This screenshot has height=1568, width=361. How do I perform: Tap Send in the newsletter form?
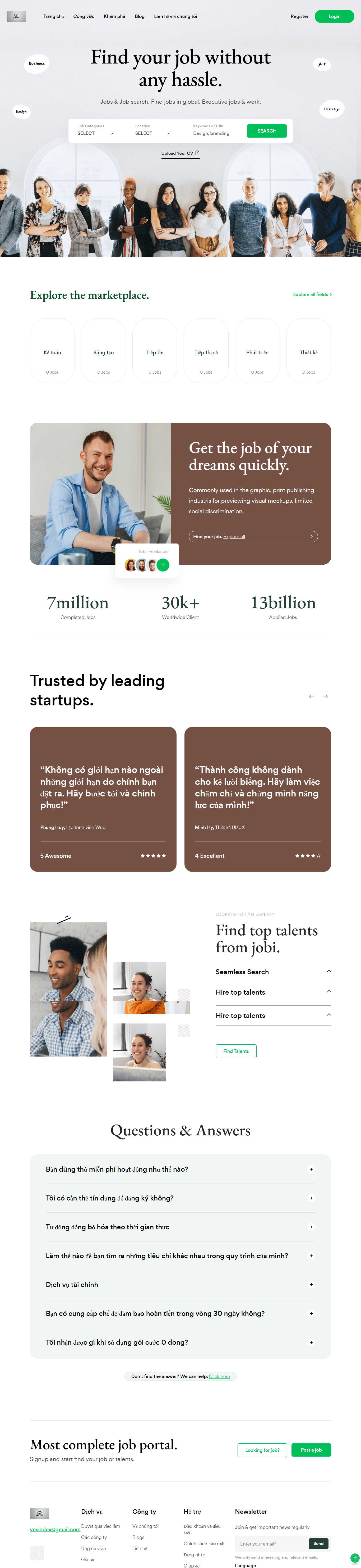coord(318,1543)
